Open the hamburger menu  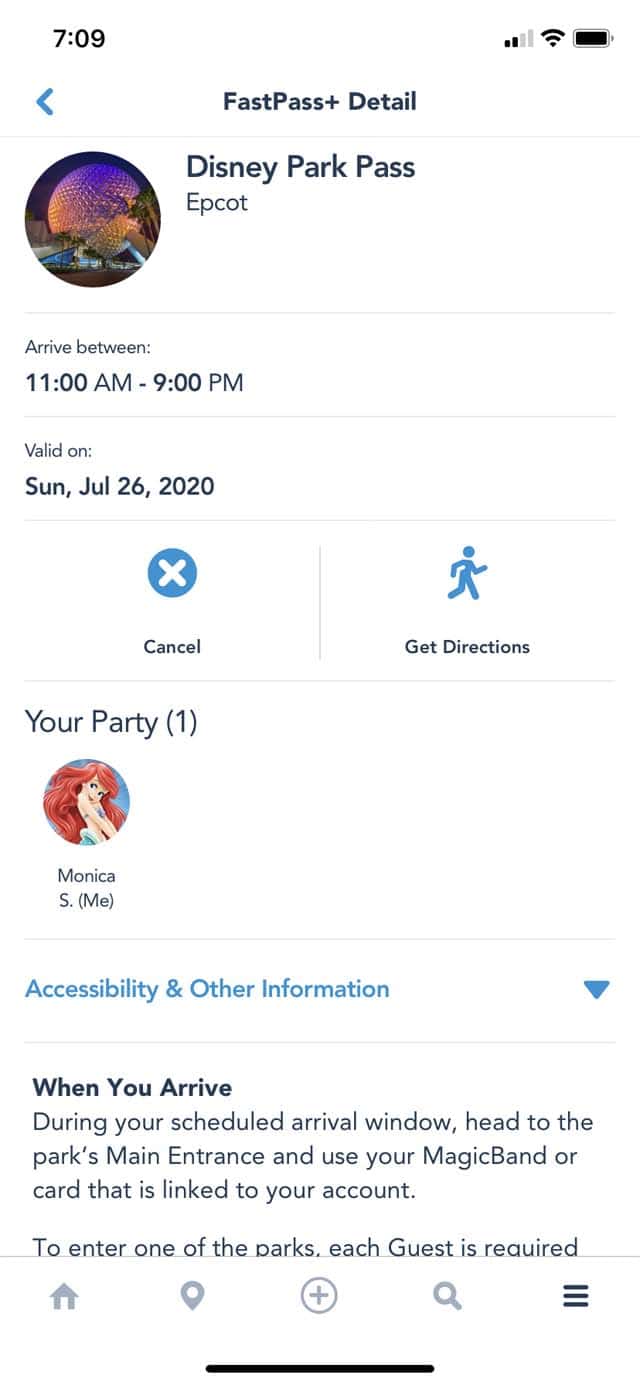(575, 1297)
